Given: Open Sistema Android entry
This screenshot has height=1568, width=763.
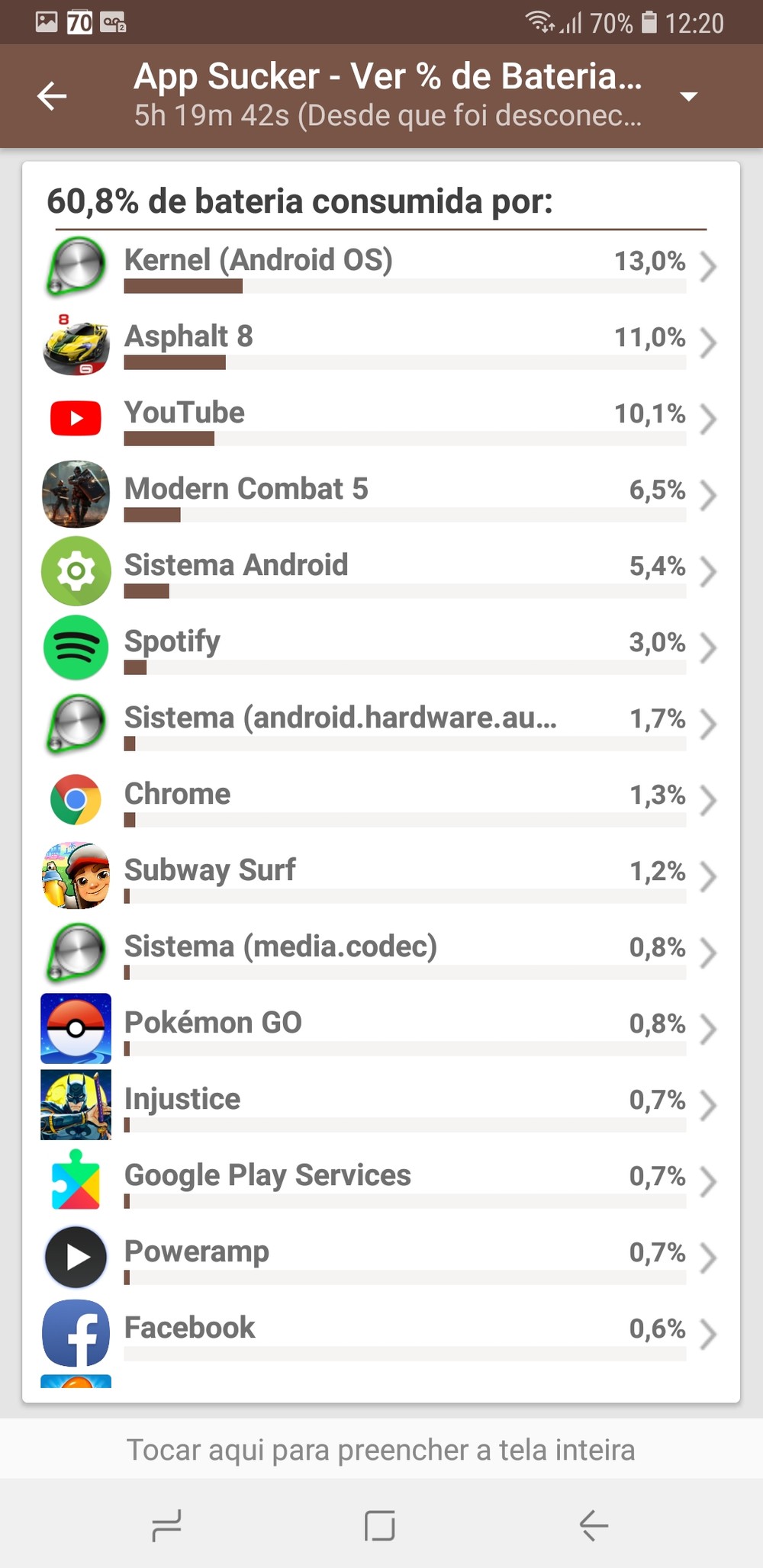Looking at the screenshot, I should click(381, 572).
